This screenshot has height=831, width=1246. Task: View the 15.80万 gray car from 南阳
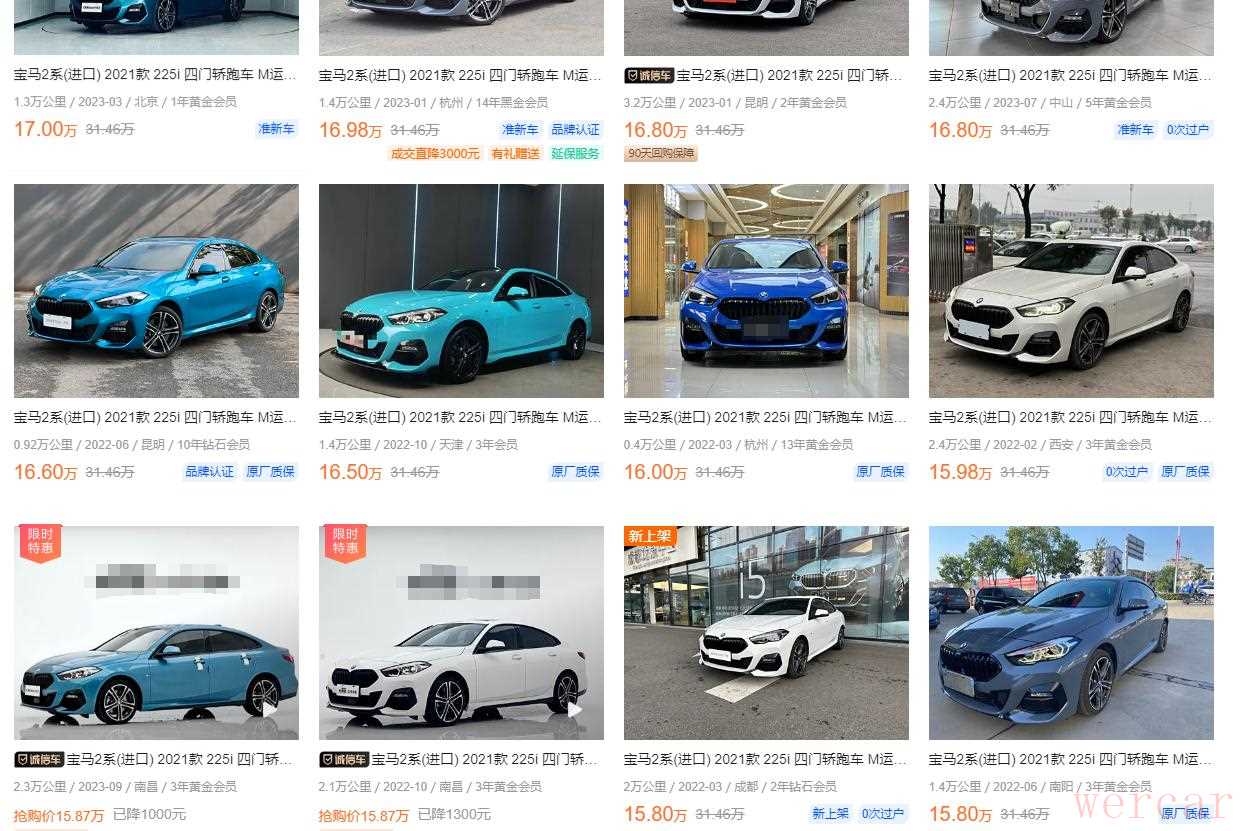click(1071, 633)
